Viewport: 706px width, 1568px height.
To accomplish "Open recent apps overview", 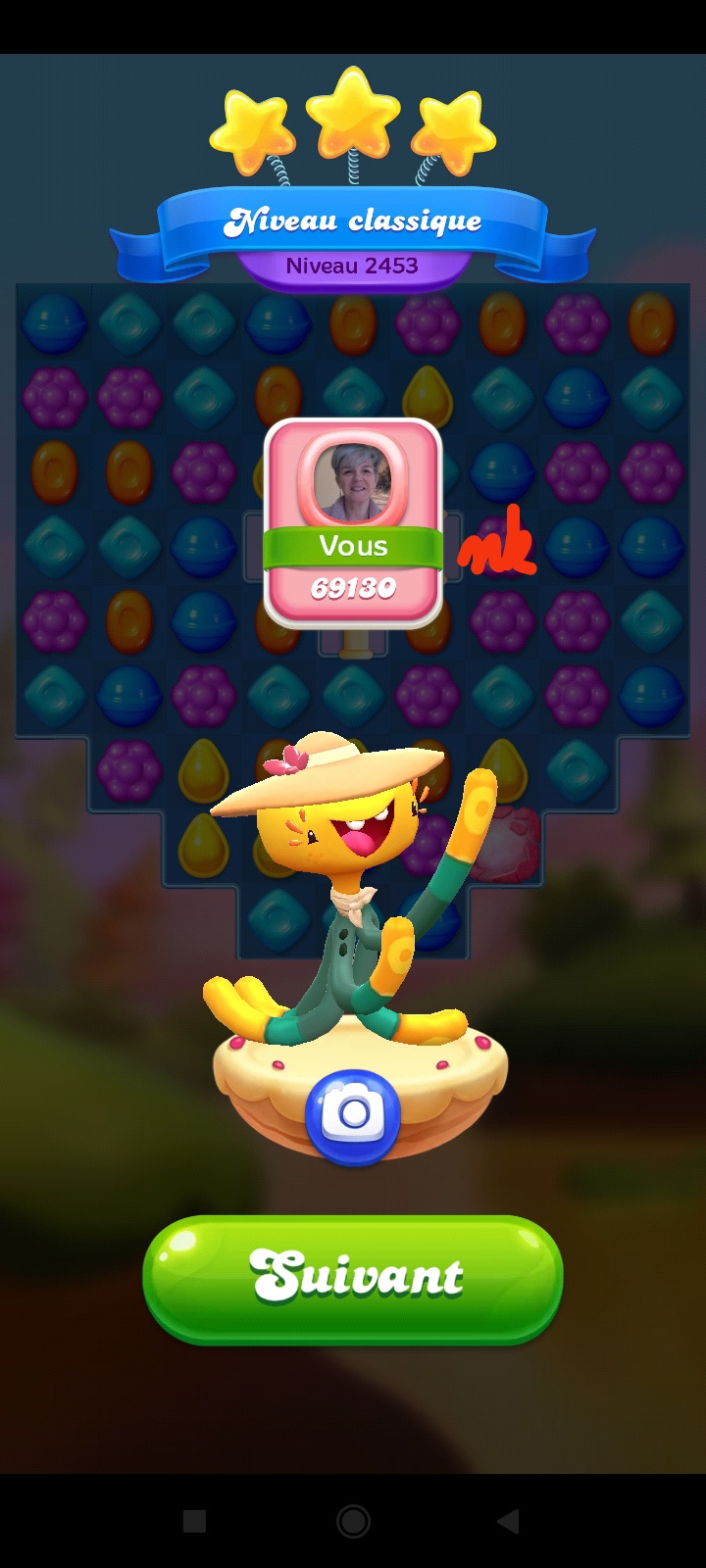I will click(194, 1521).
